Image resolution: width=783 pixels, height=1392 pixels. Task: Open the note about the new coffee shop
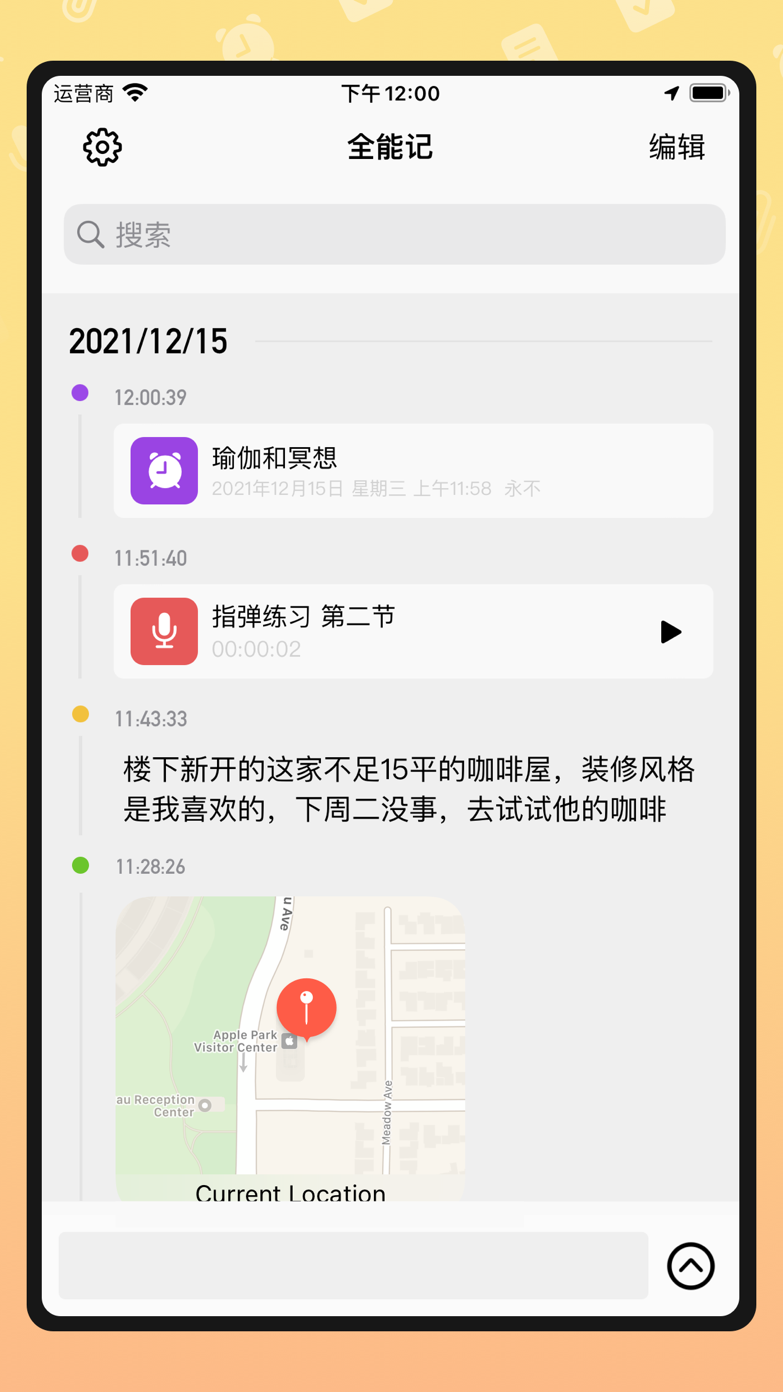coord(408,789)
